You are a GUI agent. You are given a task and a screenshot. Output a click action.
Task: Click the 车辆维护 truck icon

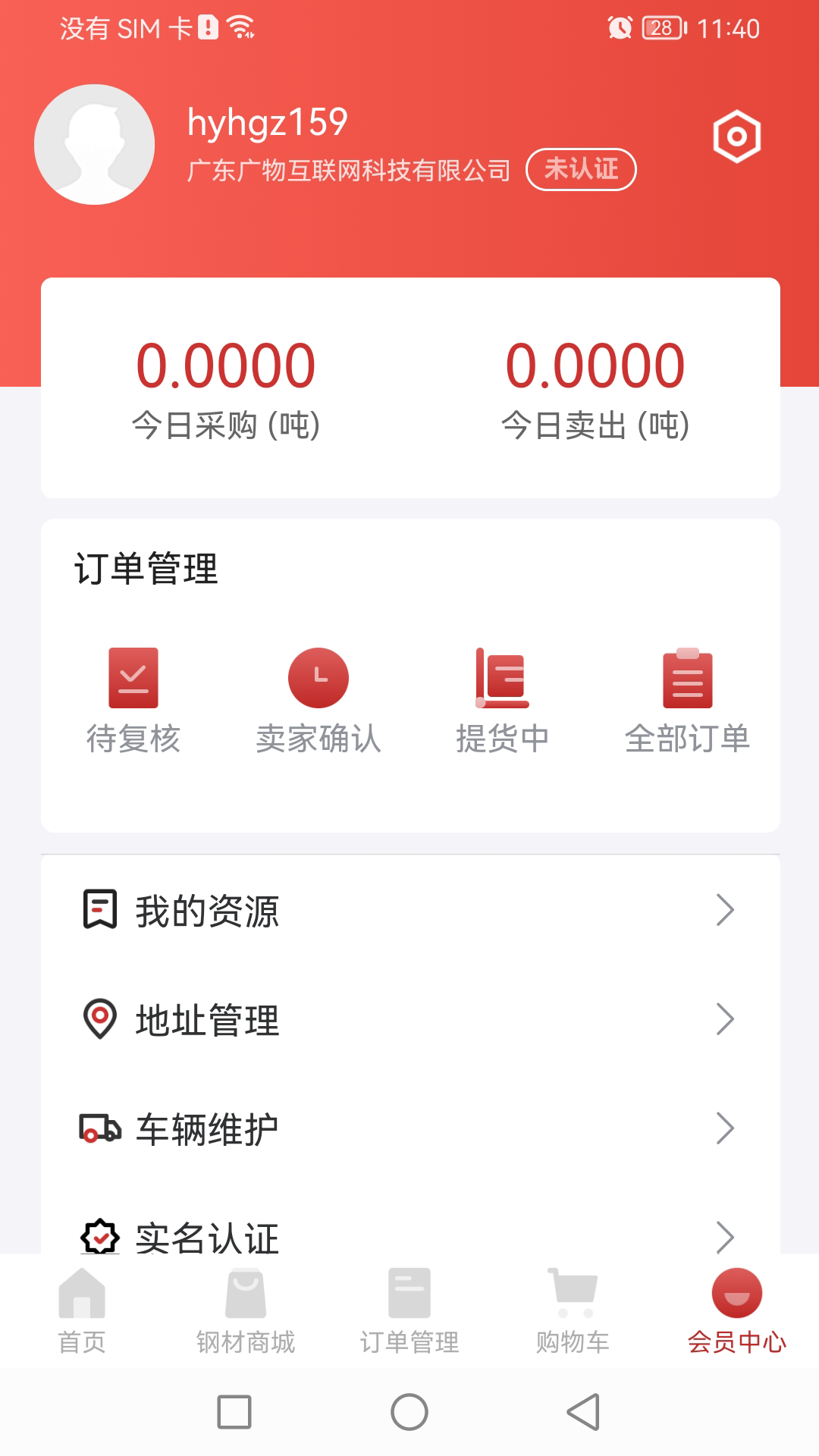pos(99,1128)
